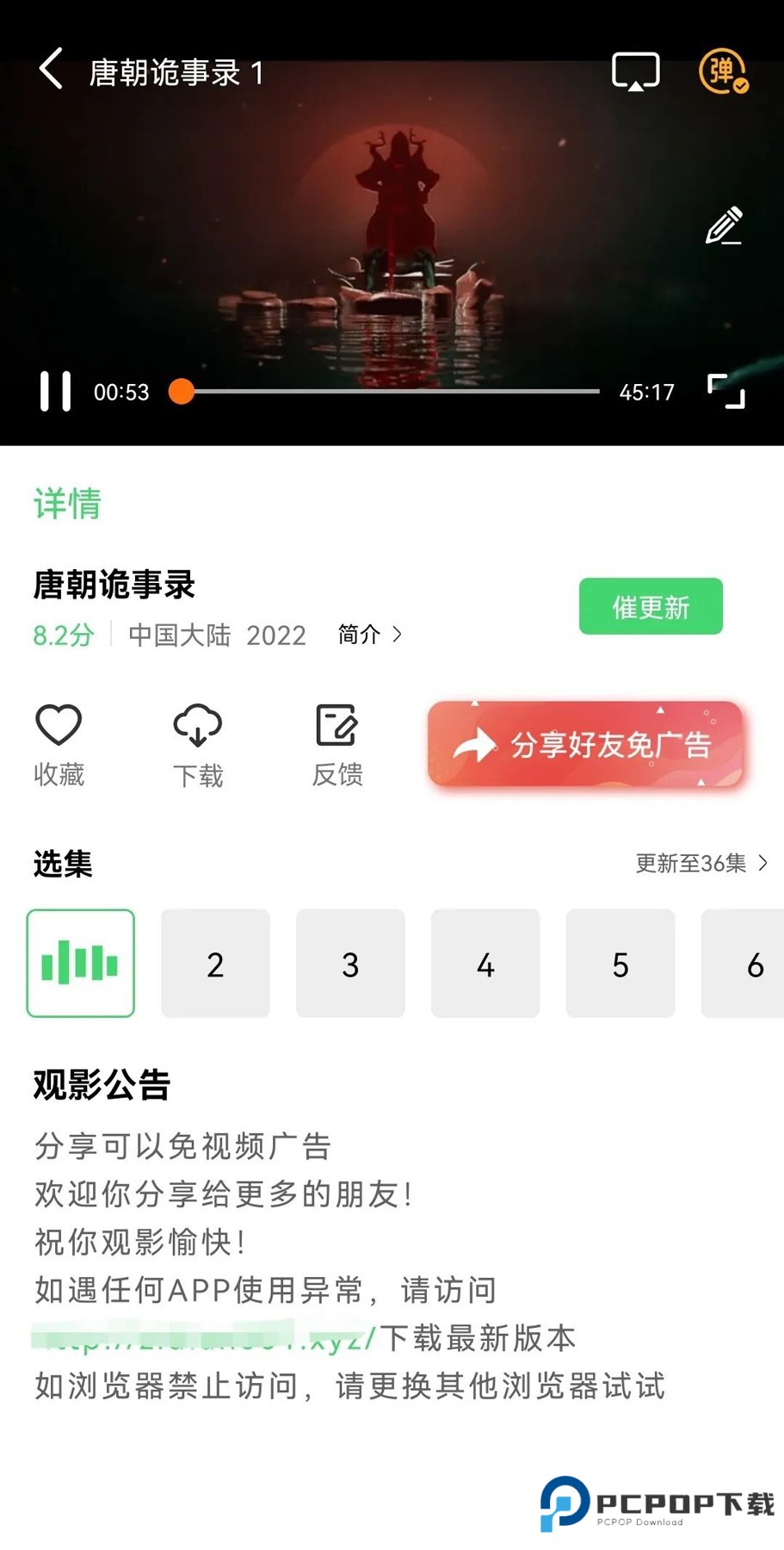Click the currently playing episode 1 tile
The width and height of the screenshot is (784, 1550).
(80, 964)
